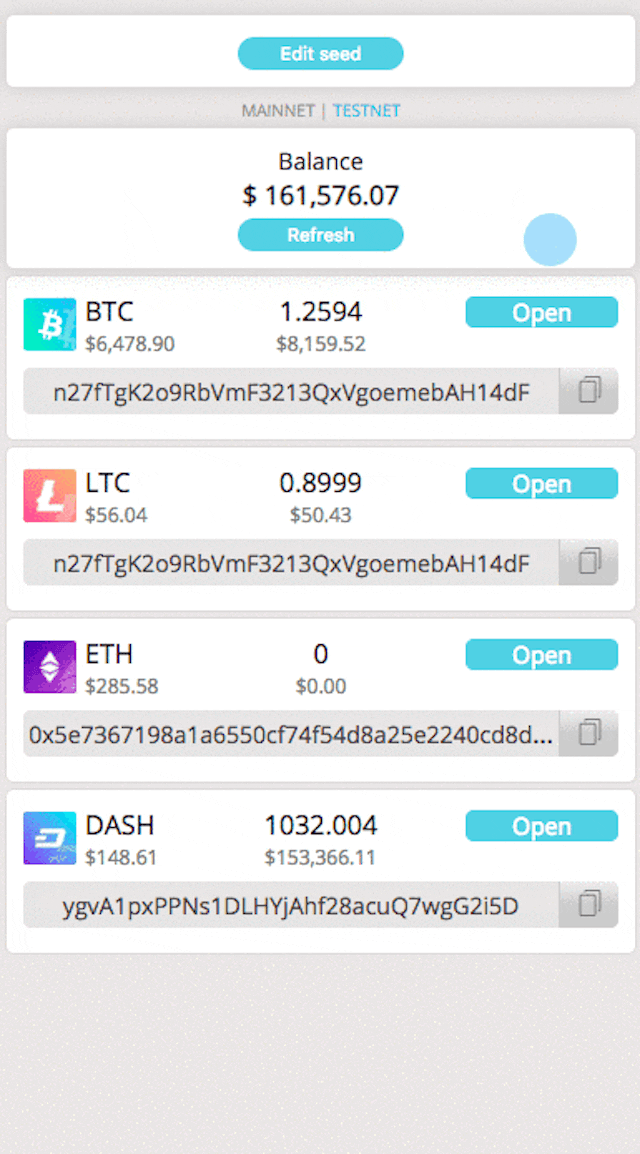Viewport: 640px width, 1154px height.
Task: Tap the Edit seed button
Action: pos(320,54)
